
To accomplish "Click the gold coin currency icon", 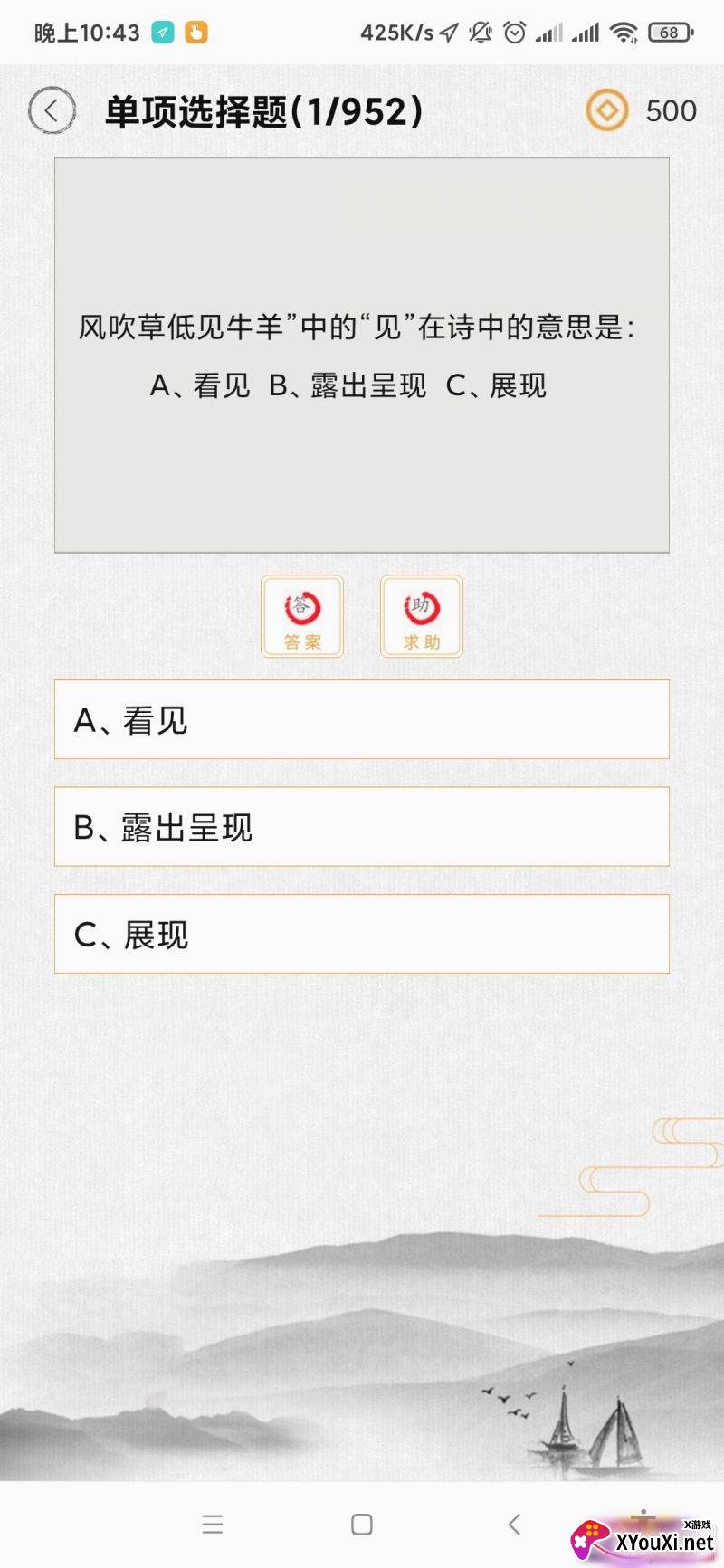I will pyautogui.click(x=609, y=110).
